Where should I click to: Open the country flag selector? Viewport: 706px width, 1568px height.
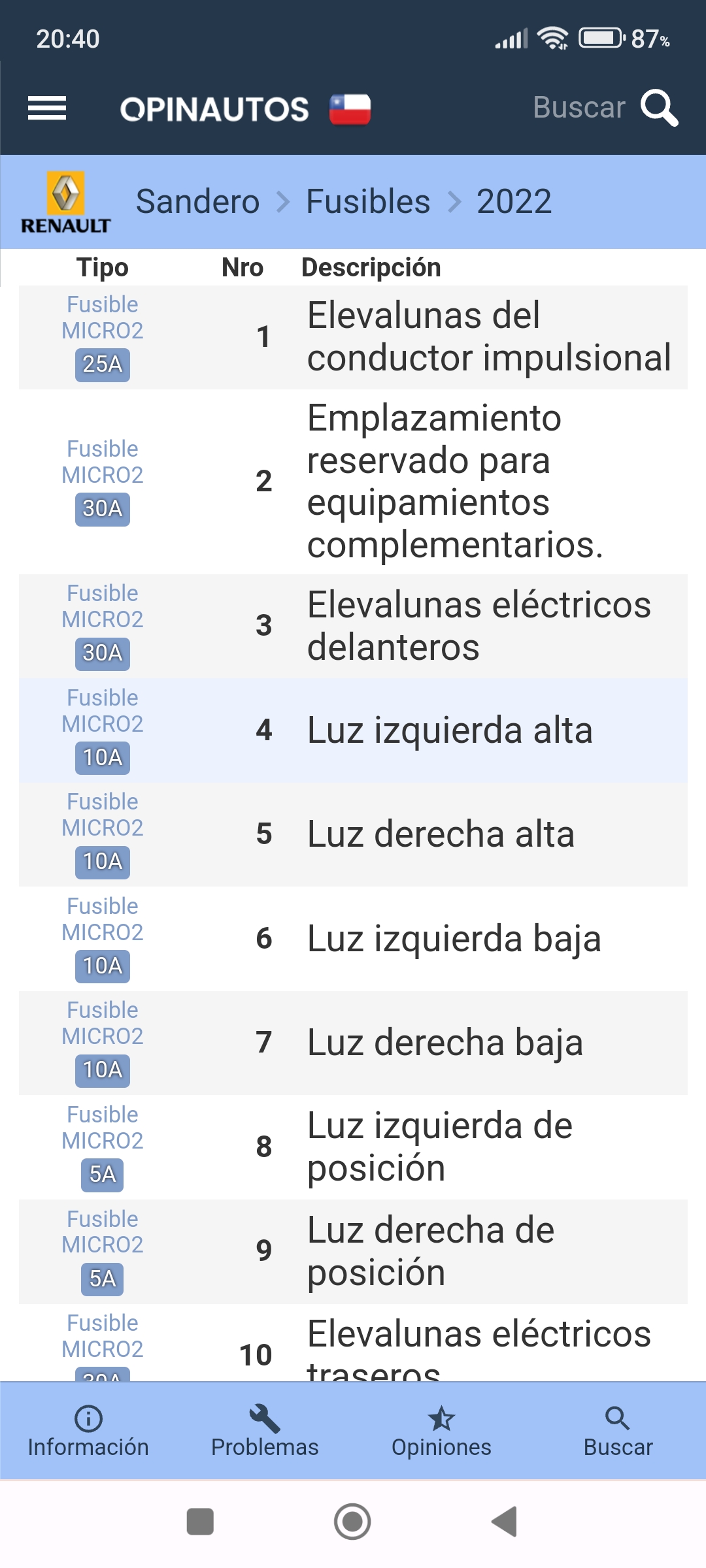click(x=350, y=109)
